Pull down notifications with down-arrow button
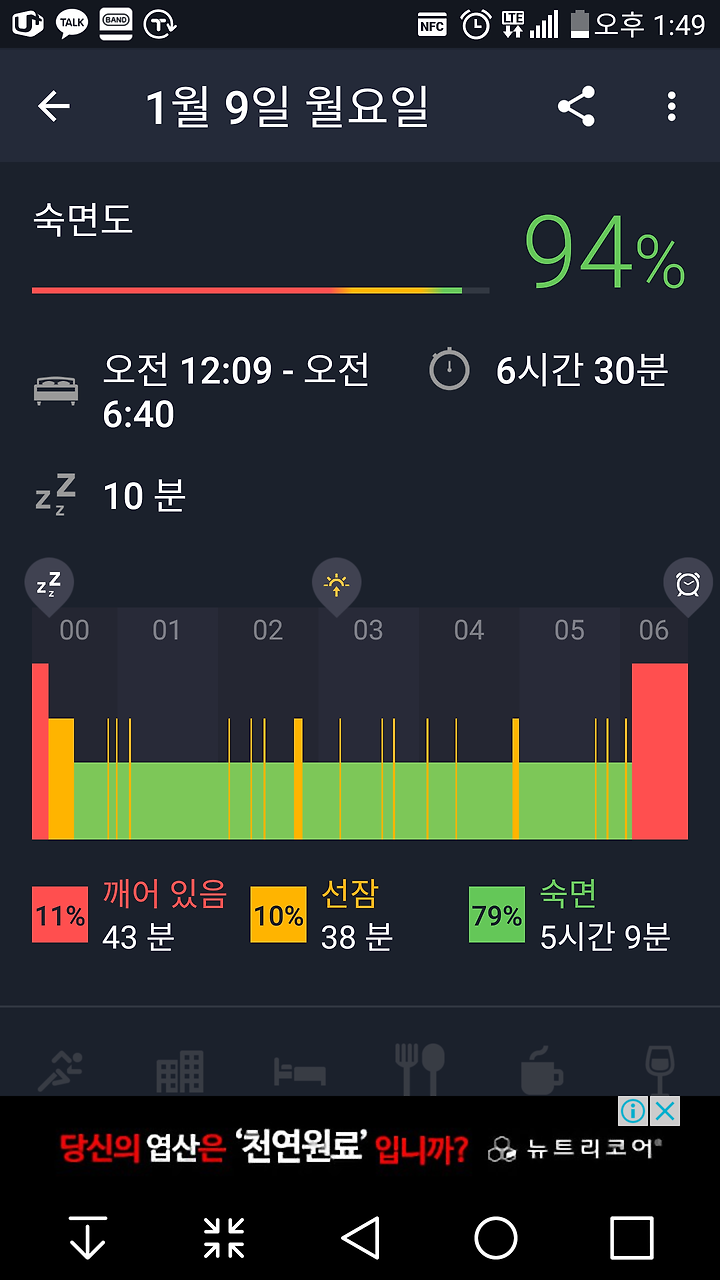The width and height of the screenshot is (720, 1280). click(x=88, y=1238)
